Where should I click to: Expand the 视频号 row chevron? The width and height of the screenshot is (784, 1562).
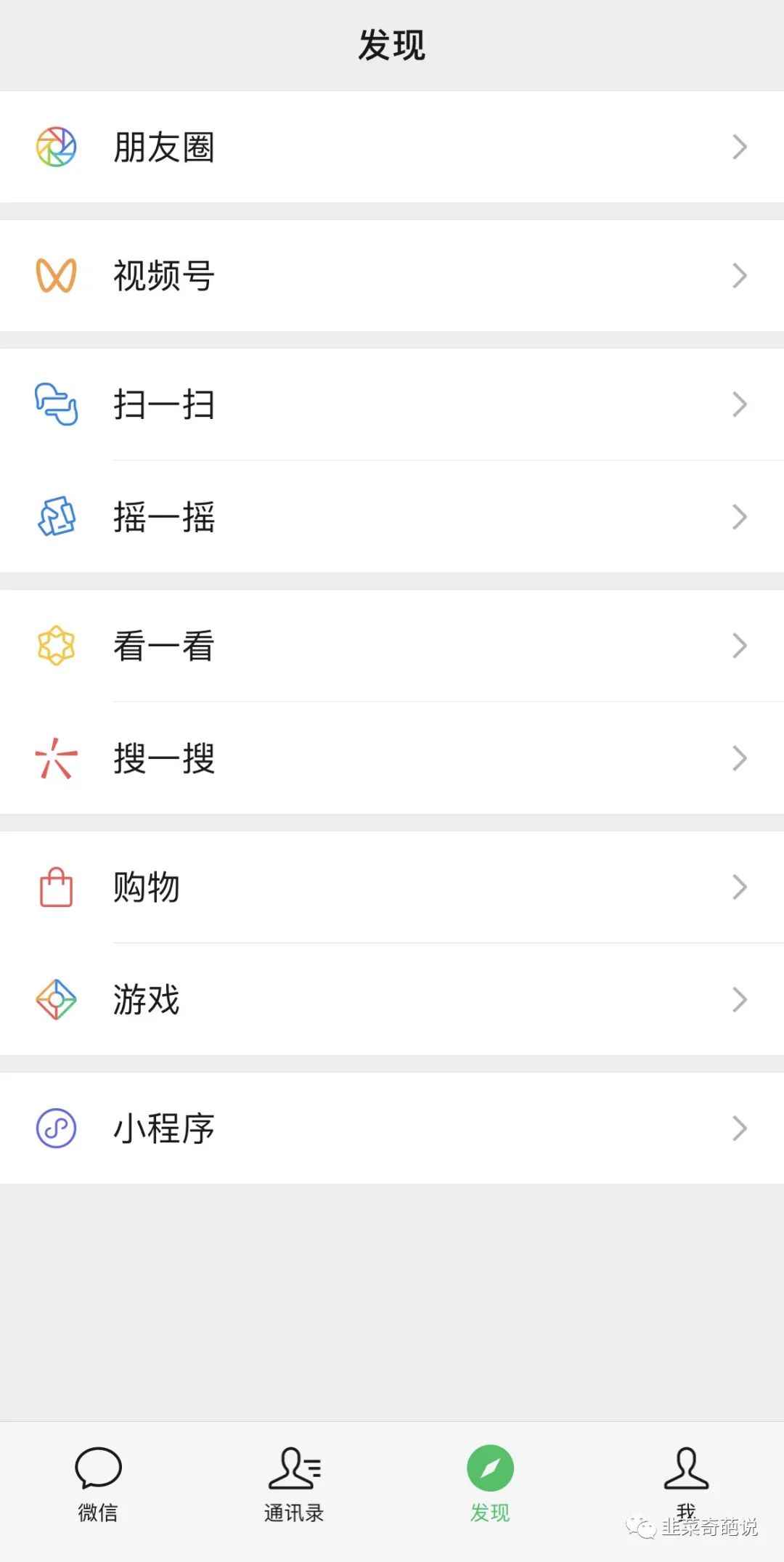[740, 275]
